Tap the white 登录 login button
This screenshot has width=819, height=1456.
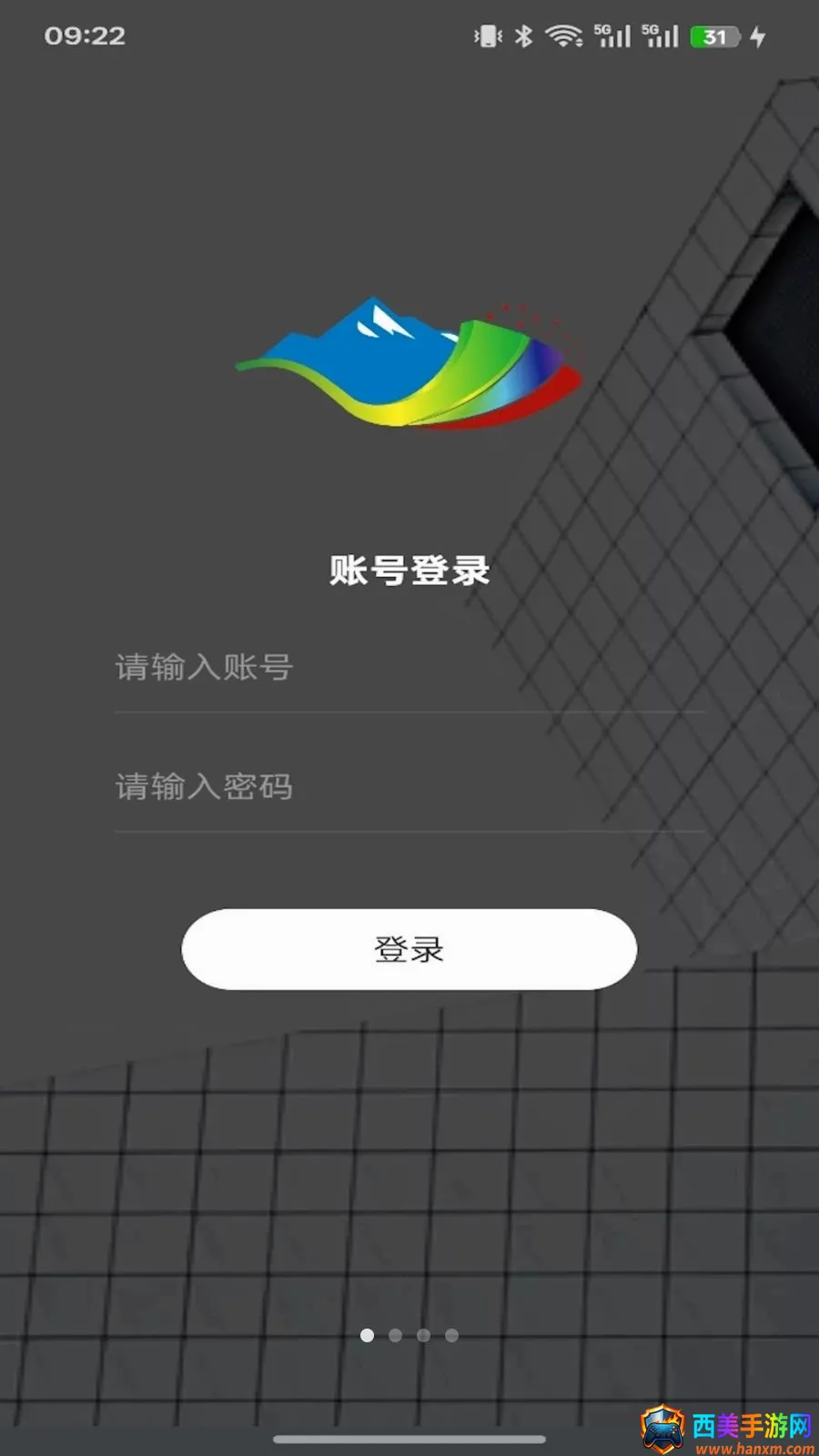(x=409, y=949)
